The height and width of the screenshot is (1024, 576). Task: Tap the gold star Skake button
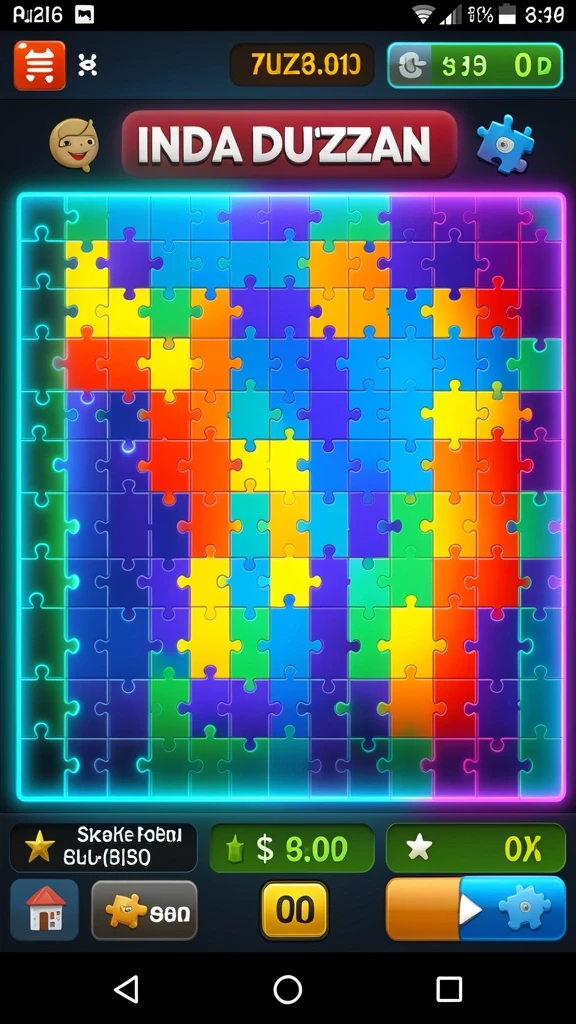tap(103, 847)
